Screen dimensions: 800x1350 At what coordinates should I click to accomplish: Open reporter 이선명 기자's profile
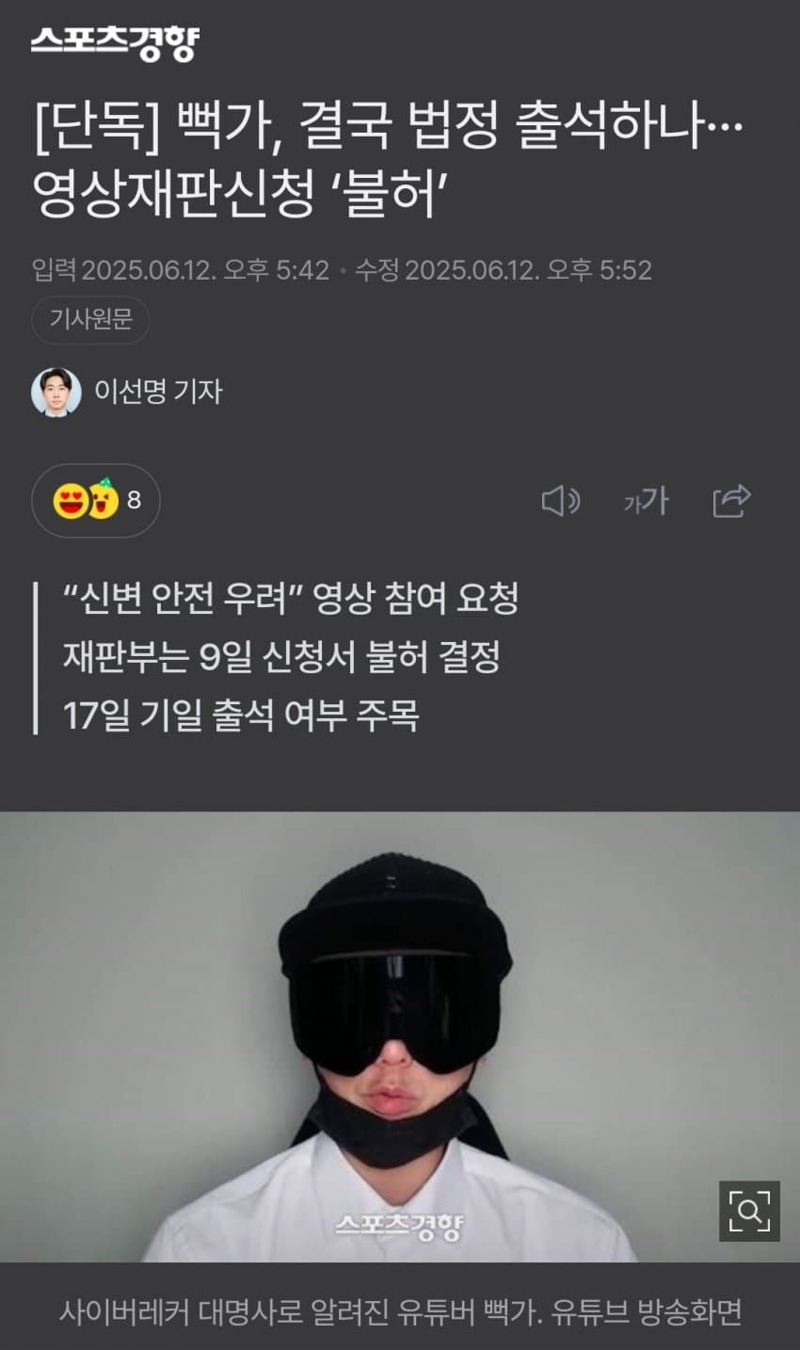point(127,392)
